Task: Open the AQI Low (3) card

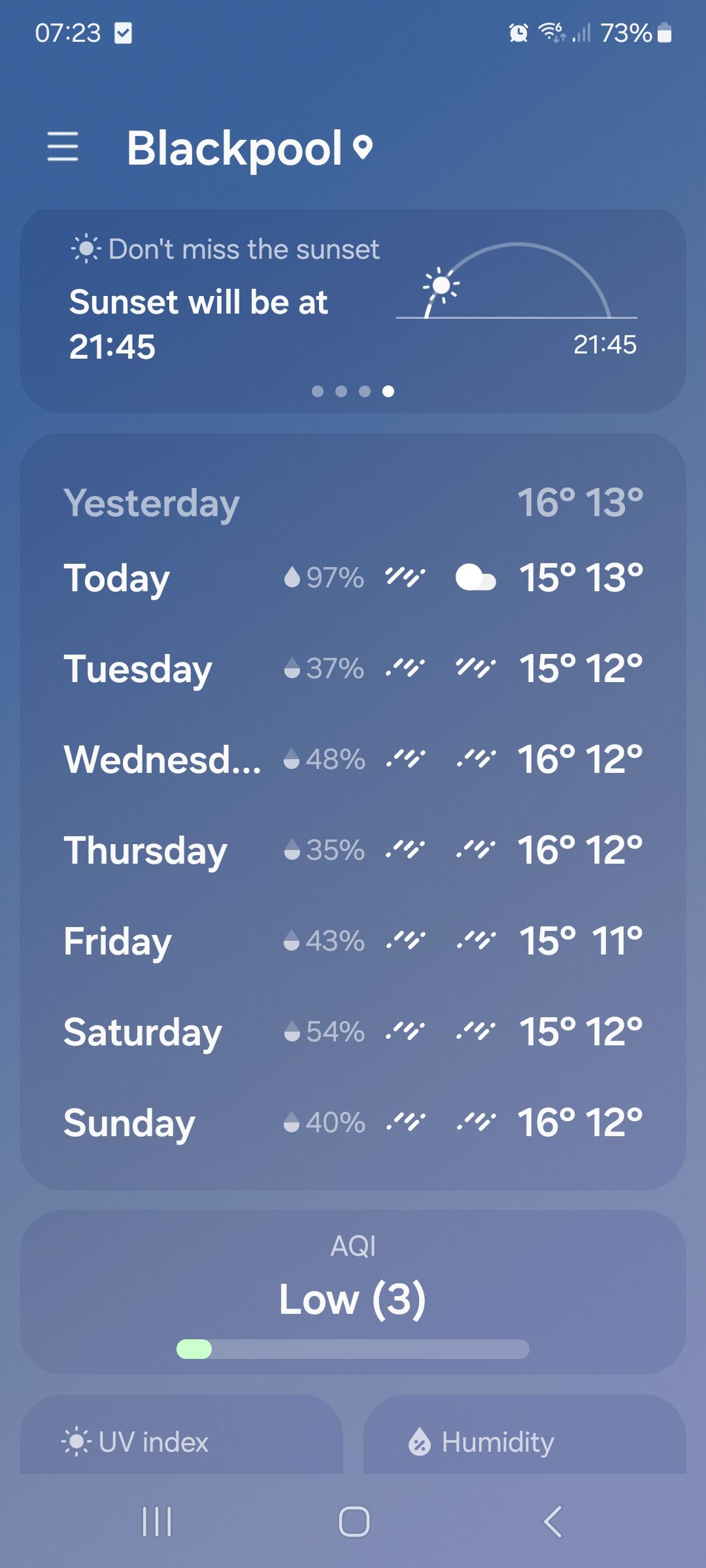Action: tap(353, 1292)
